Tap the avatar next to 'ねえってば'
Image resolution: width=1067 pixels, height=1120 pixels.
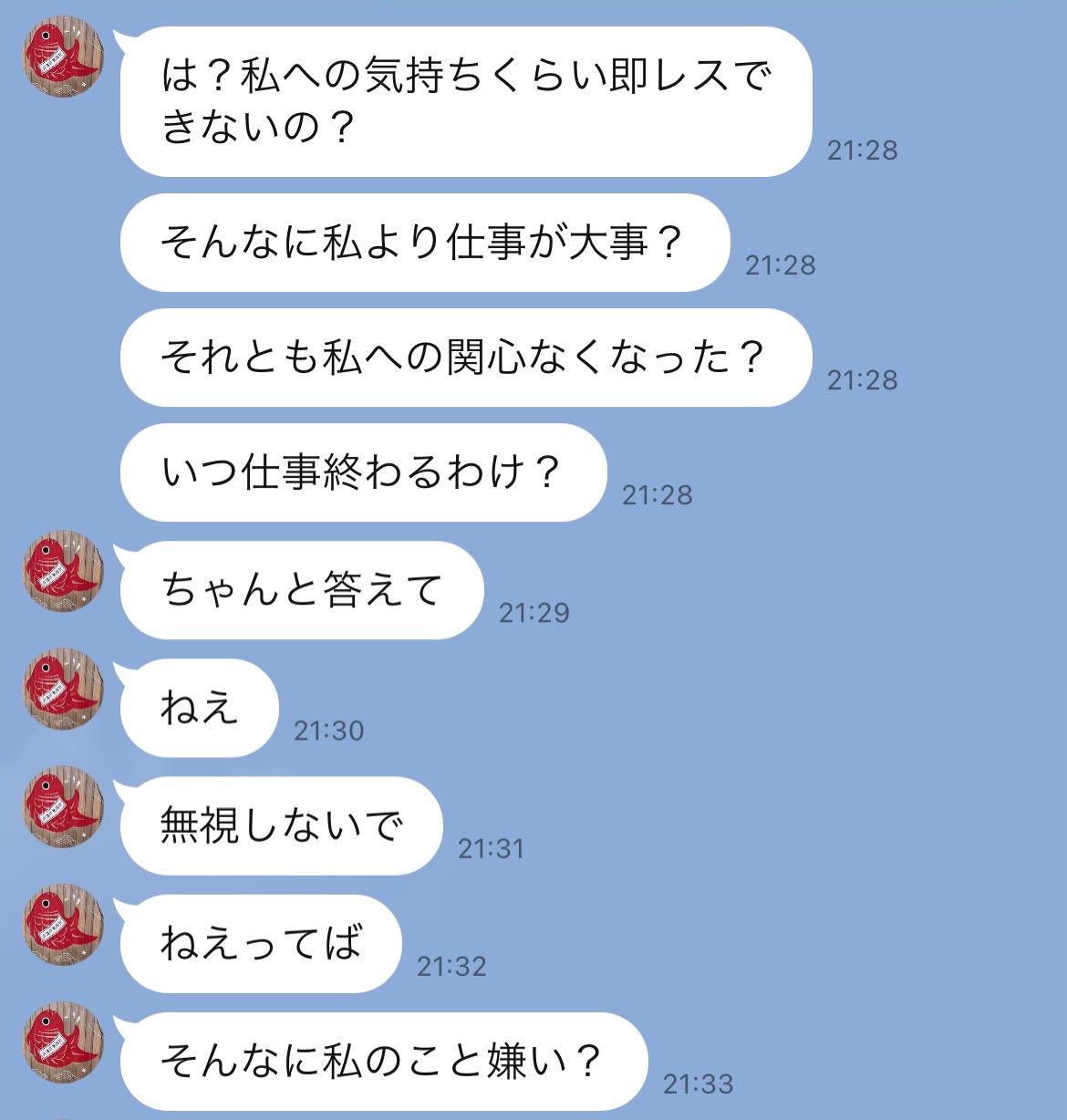63,925
